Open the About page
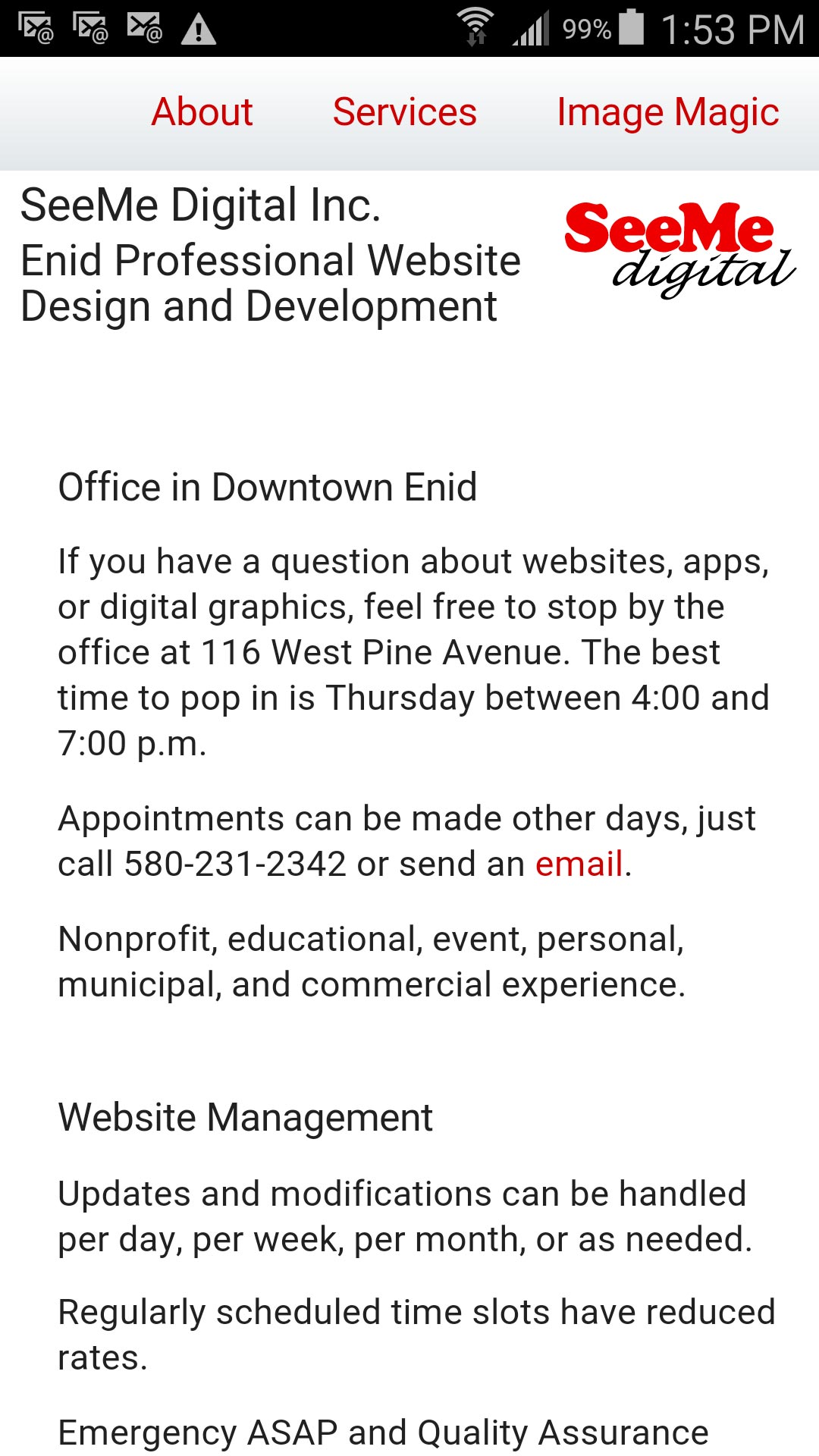This screenshot has height=1456, width=819. point(202,112)
